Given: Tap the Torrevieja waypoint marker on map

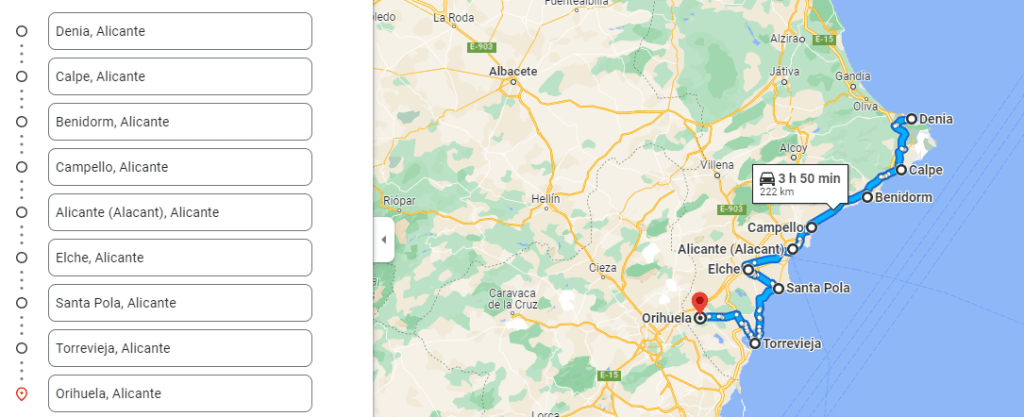Looking at the screenshot, I should [x=755, y=343].
